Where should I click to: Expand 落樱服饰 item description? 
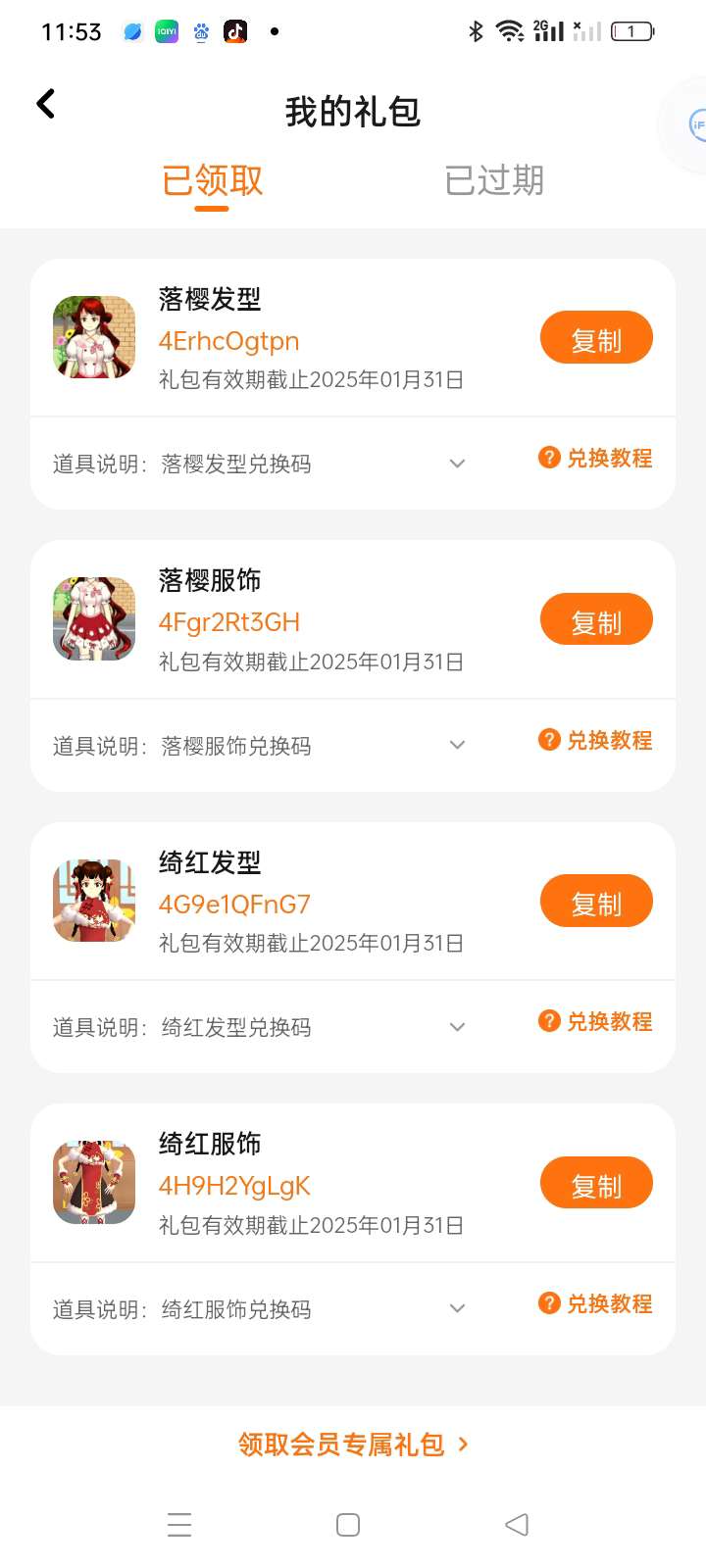457,745
